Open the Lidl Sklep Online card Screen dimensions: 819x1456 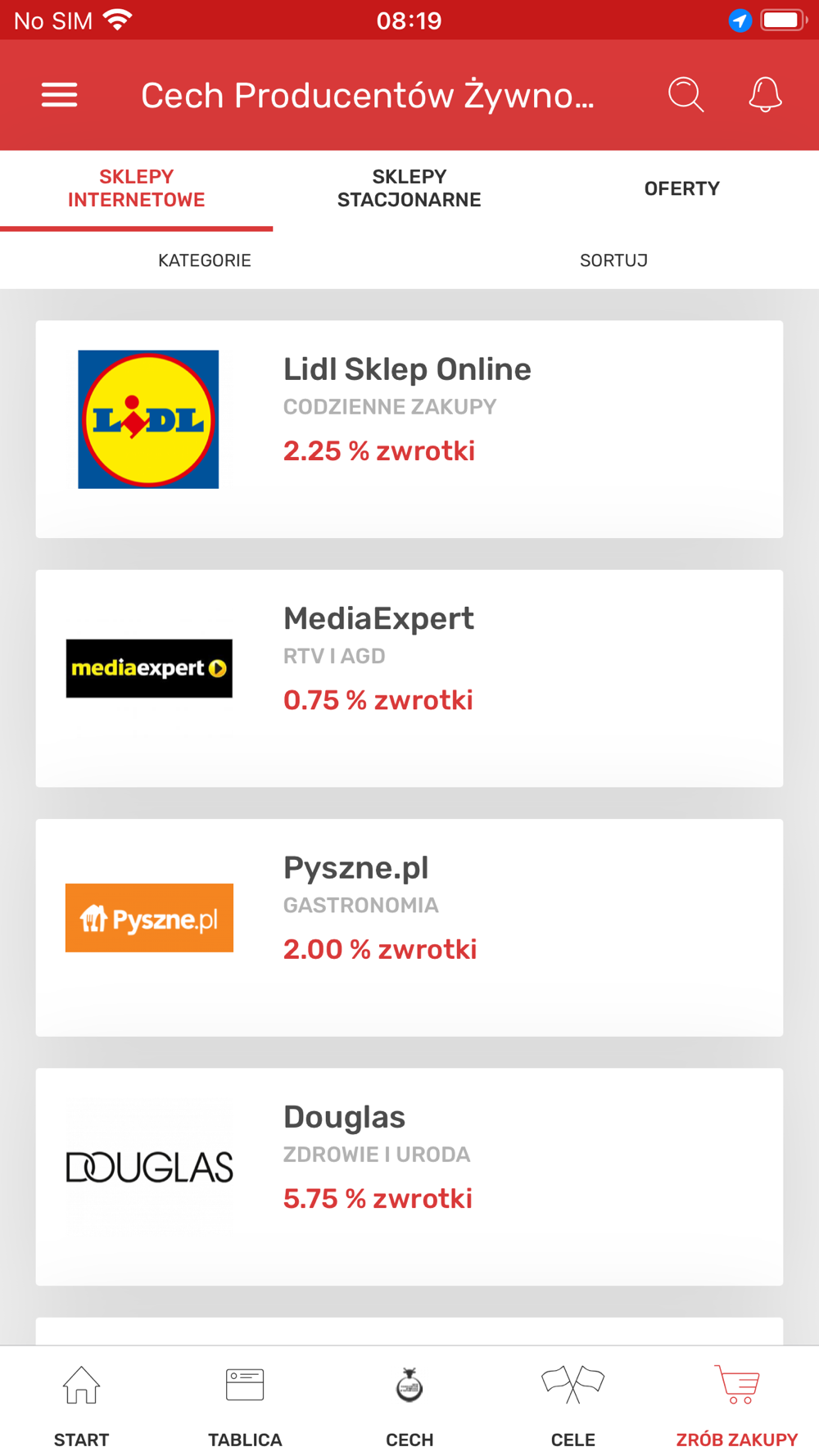point(409,429)
